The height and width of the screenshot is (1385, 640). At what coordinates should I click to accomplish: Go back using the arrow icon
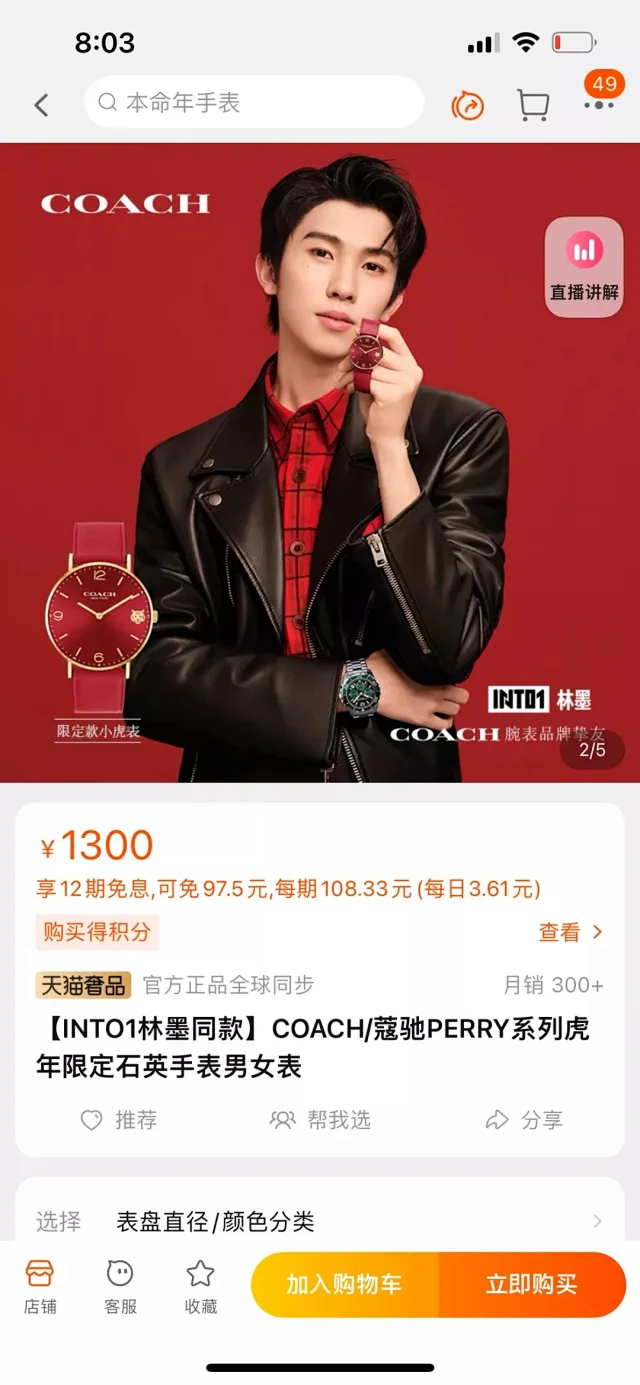click(x=41, y=104)
